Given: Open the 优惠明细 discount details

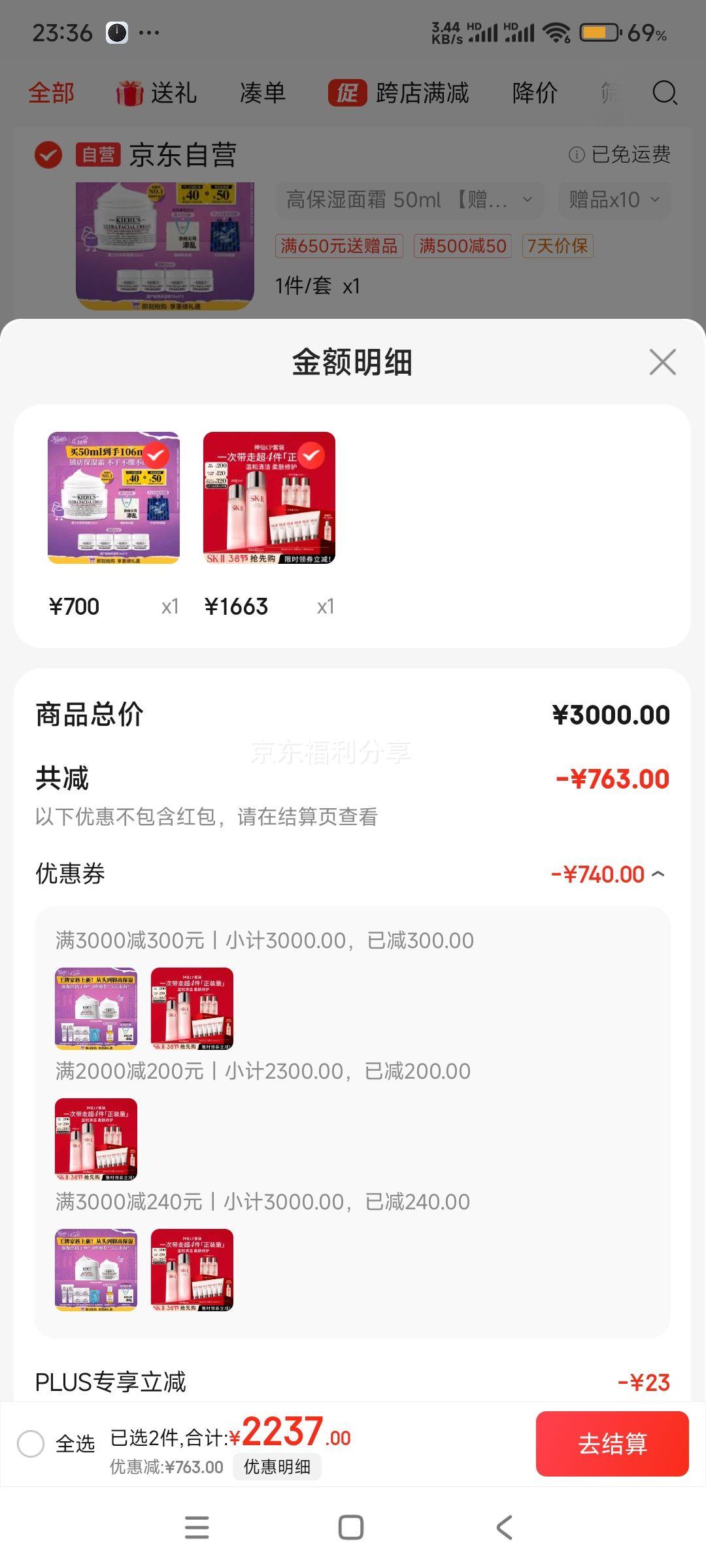Looking at the screenshot, I should pos(277,1467).
